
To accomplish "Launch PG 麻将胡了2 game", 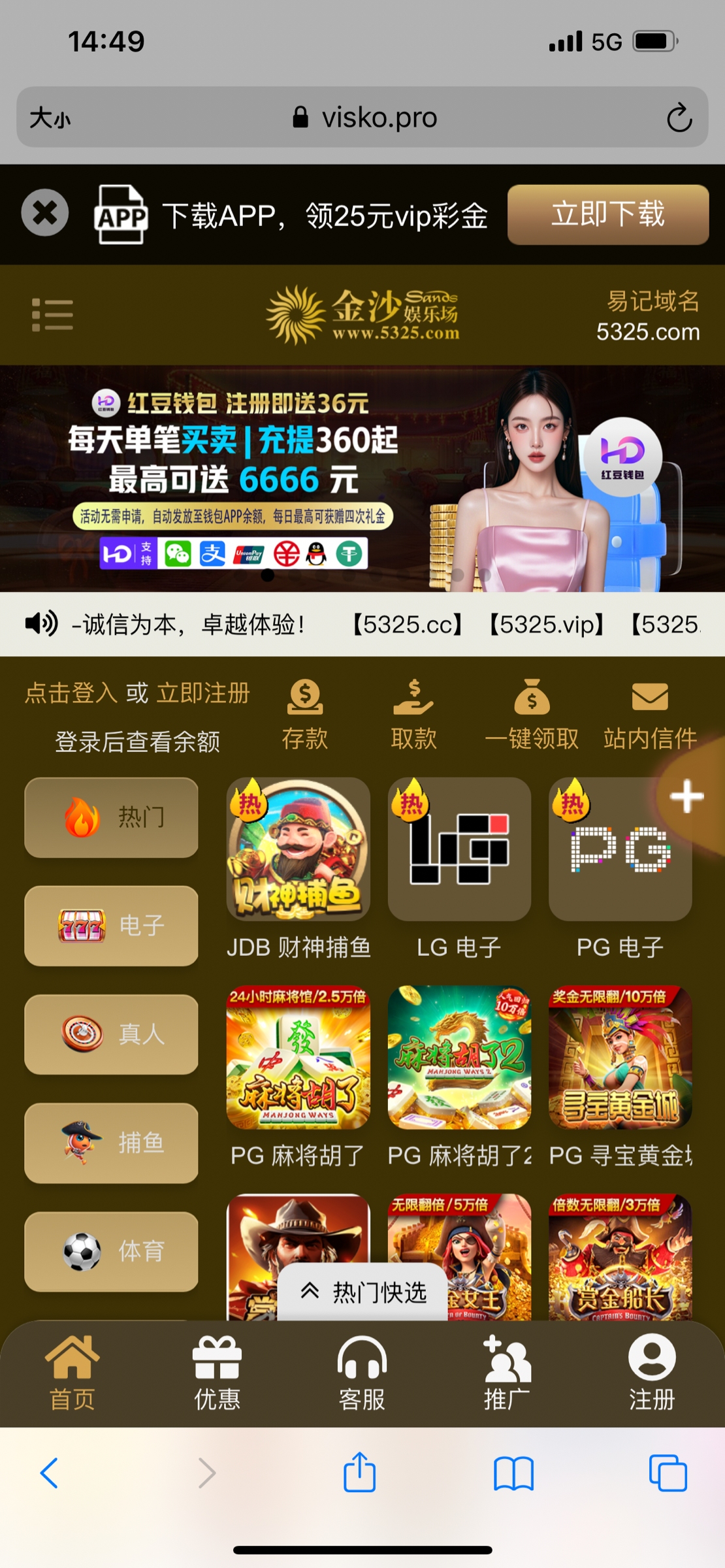I will pyautogui.click(x=459, y=1057).
